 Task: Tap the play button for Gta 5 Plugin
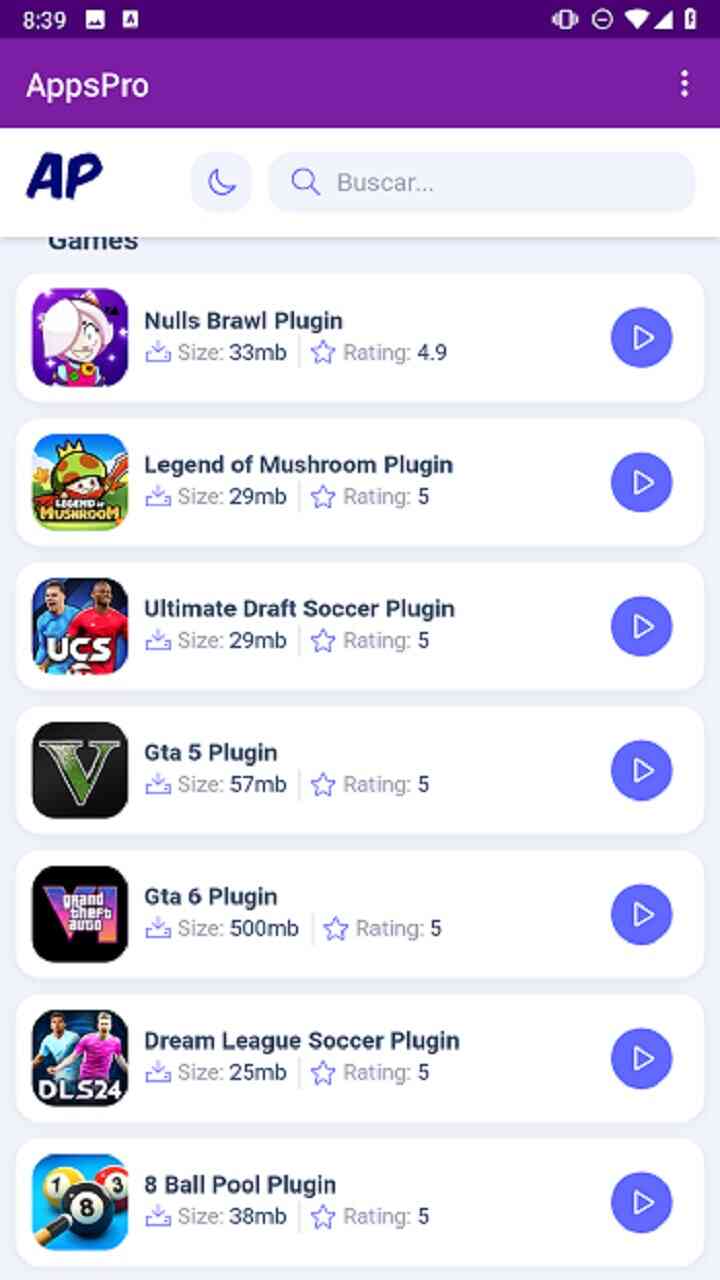(641, 770)
